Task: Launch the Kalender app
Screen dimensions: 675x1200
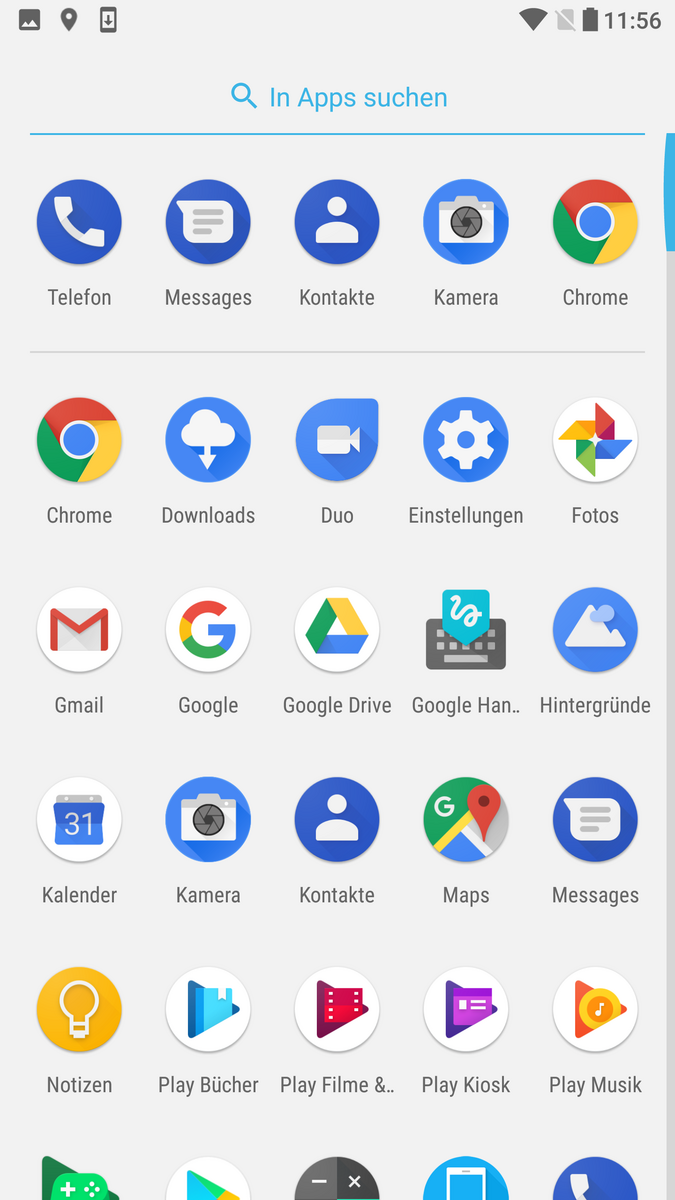Action: point(79,820)
